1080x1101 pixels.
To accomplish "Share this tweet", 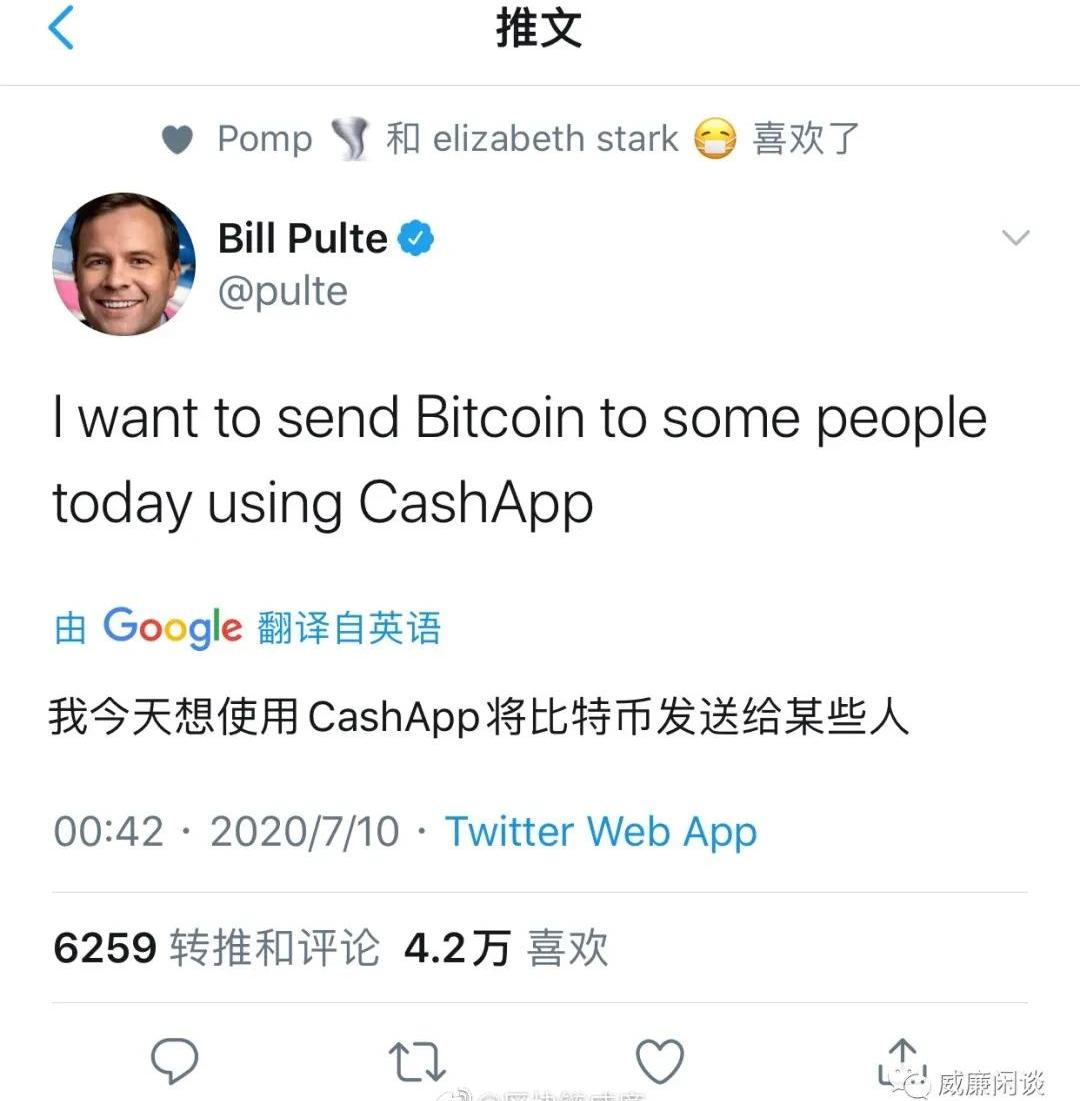I will 900,1060.
